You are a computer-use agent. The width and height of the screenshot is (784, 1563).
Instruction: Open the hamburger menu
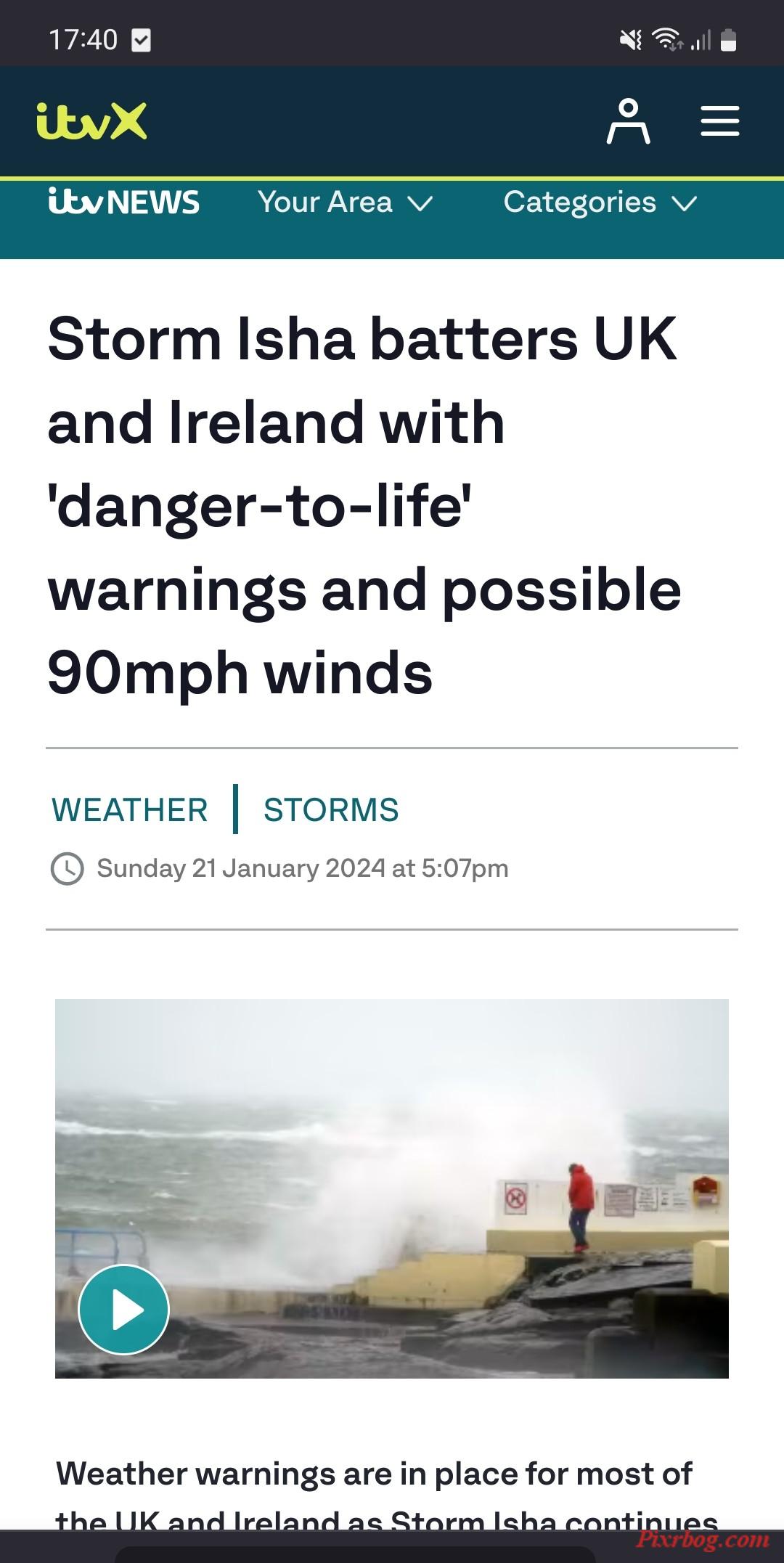(x=719, y=121)
